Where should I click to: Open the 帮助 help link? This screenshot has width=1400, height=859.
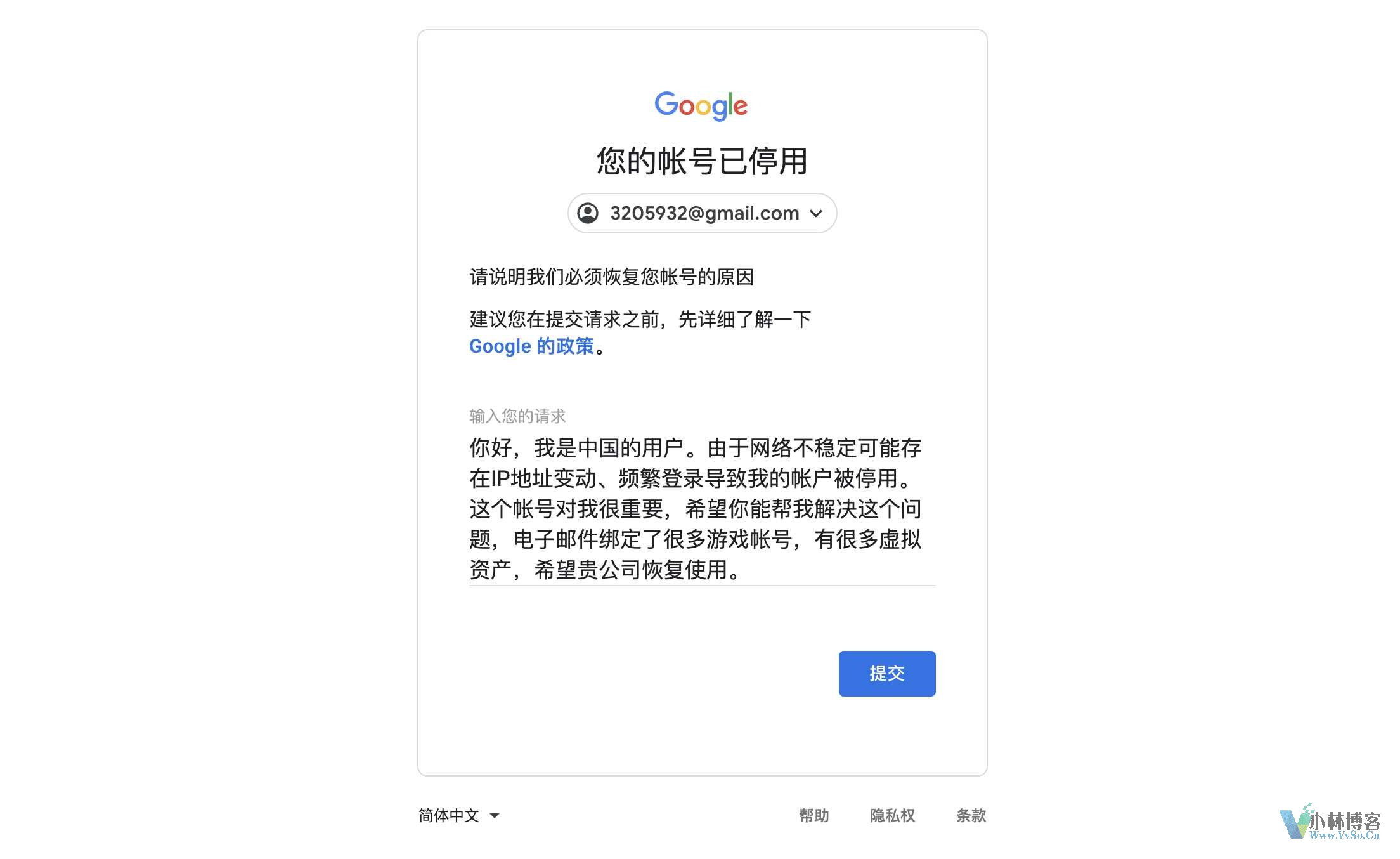tap(813, 815)
